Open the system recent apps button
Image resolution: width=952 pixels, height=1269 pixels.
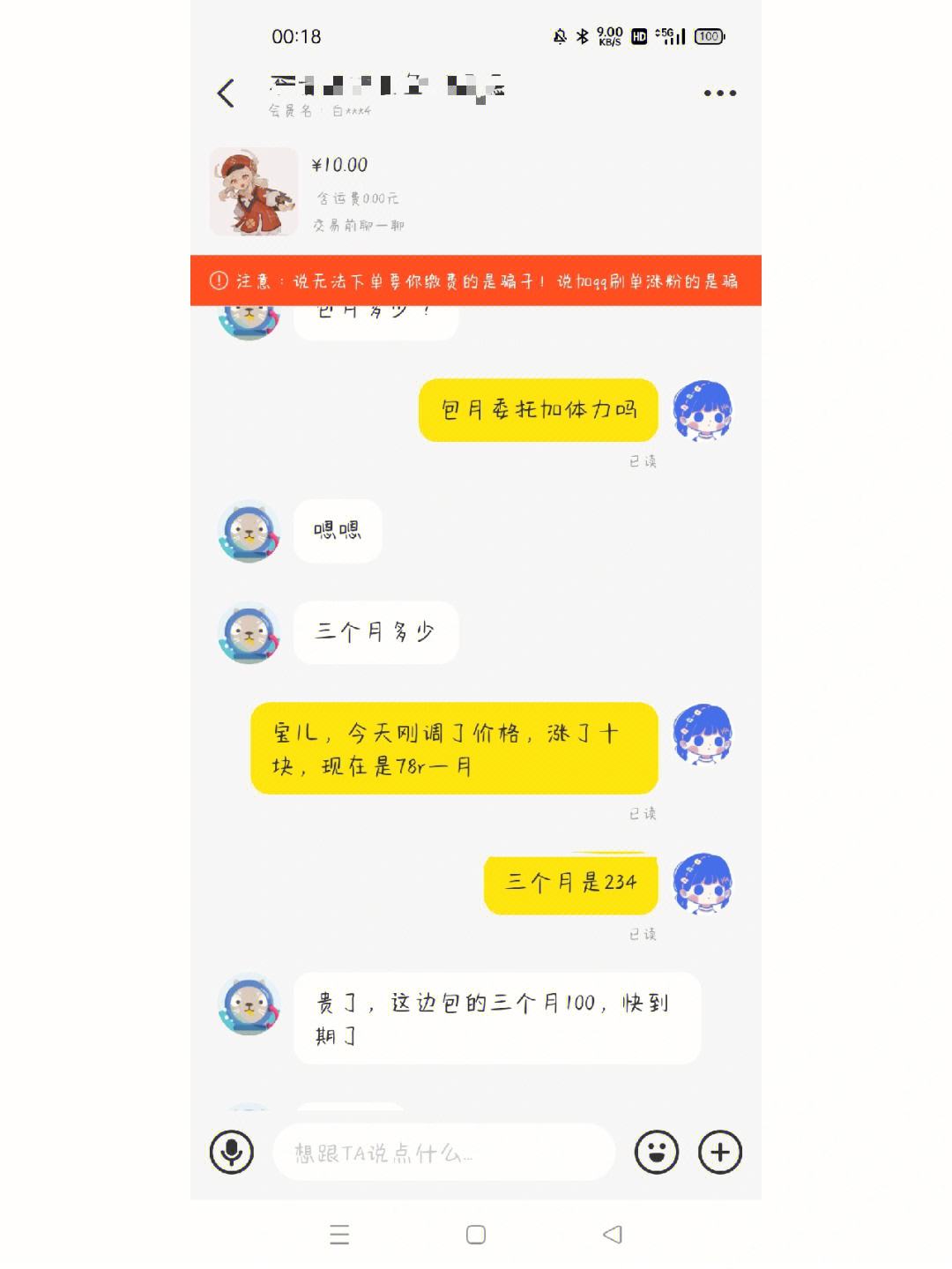click(x=339, y=1235)
